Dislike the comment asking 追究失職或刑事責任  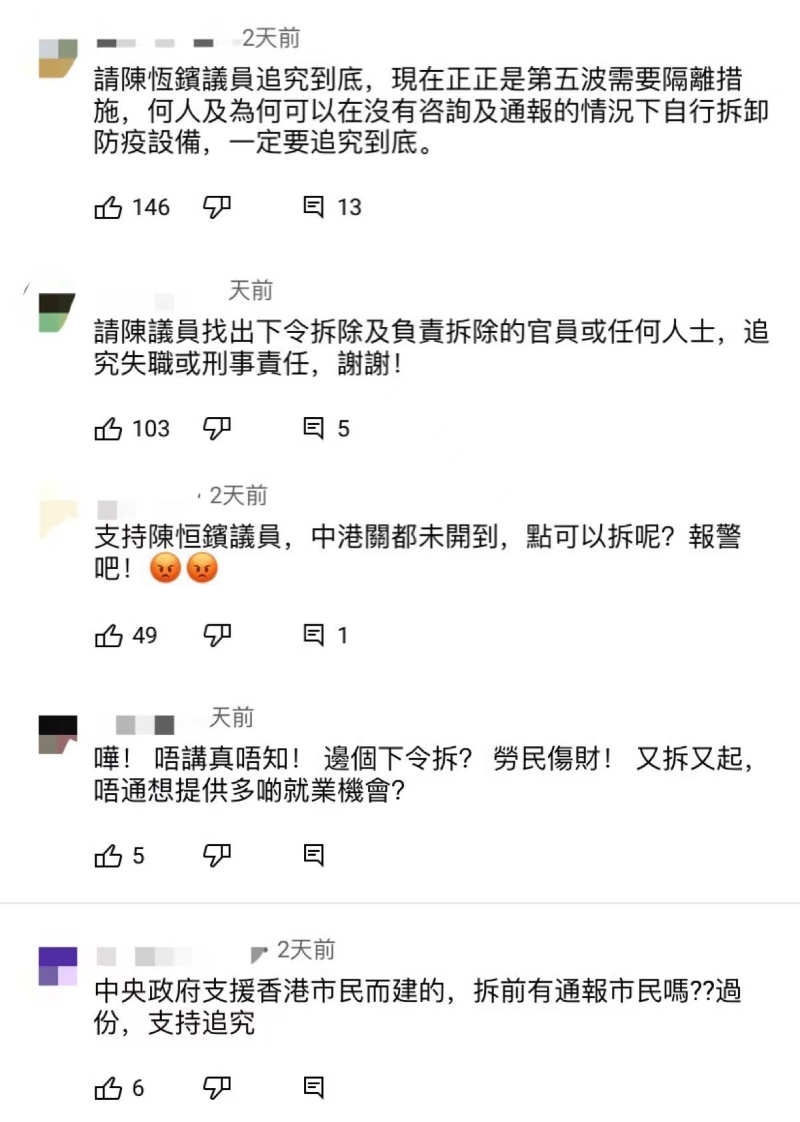coord(217,429)
